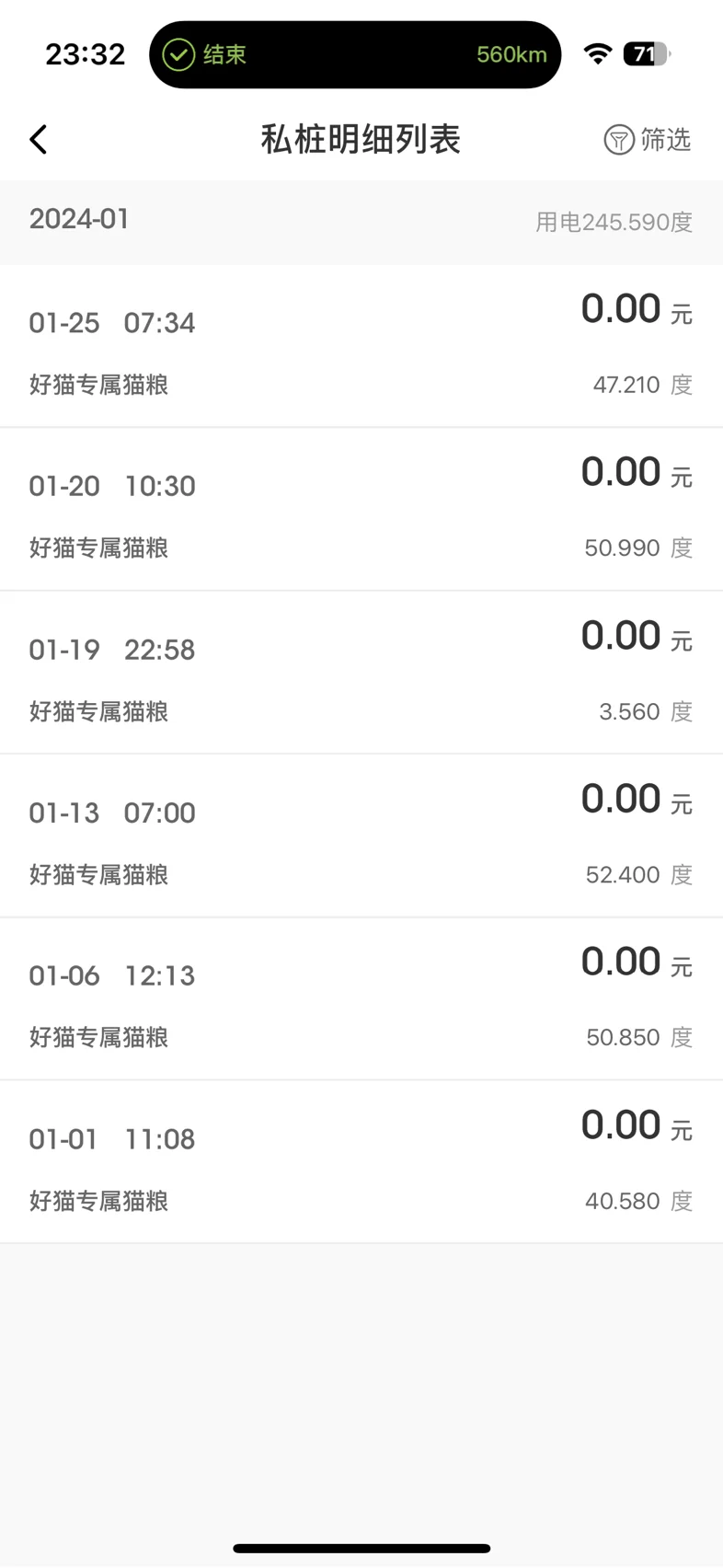Select the 01-13 07:00 charging record
This screenshot has height=1568, width=723.
coord(361,836)
